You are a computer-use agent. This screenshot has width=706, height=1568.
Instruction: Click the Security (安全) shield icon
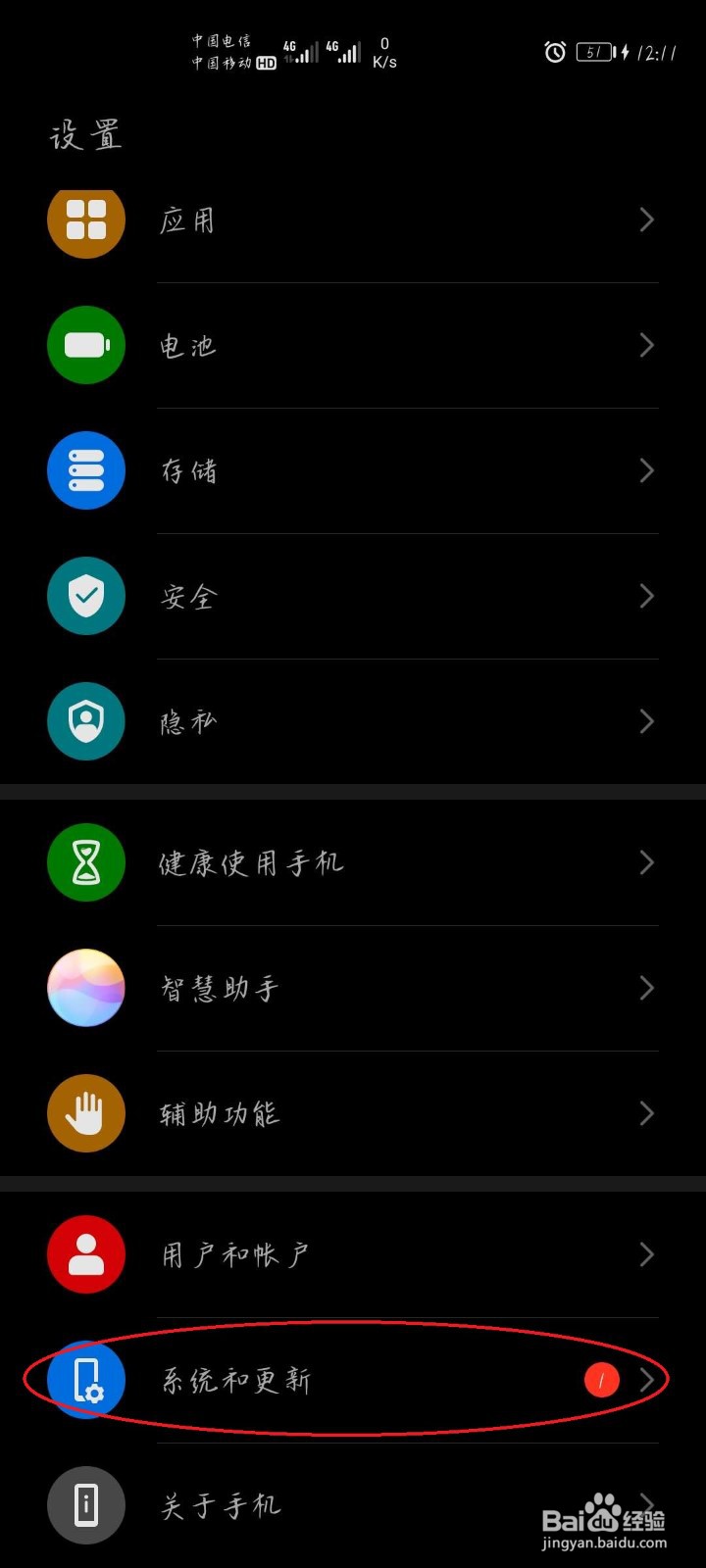85,596
